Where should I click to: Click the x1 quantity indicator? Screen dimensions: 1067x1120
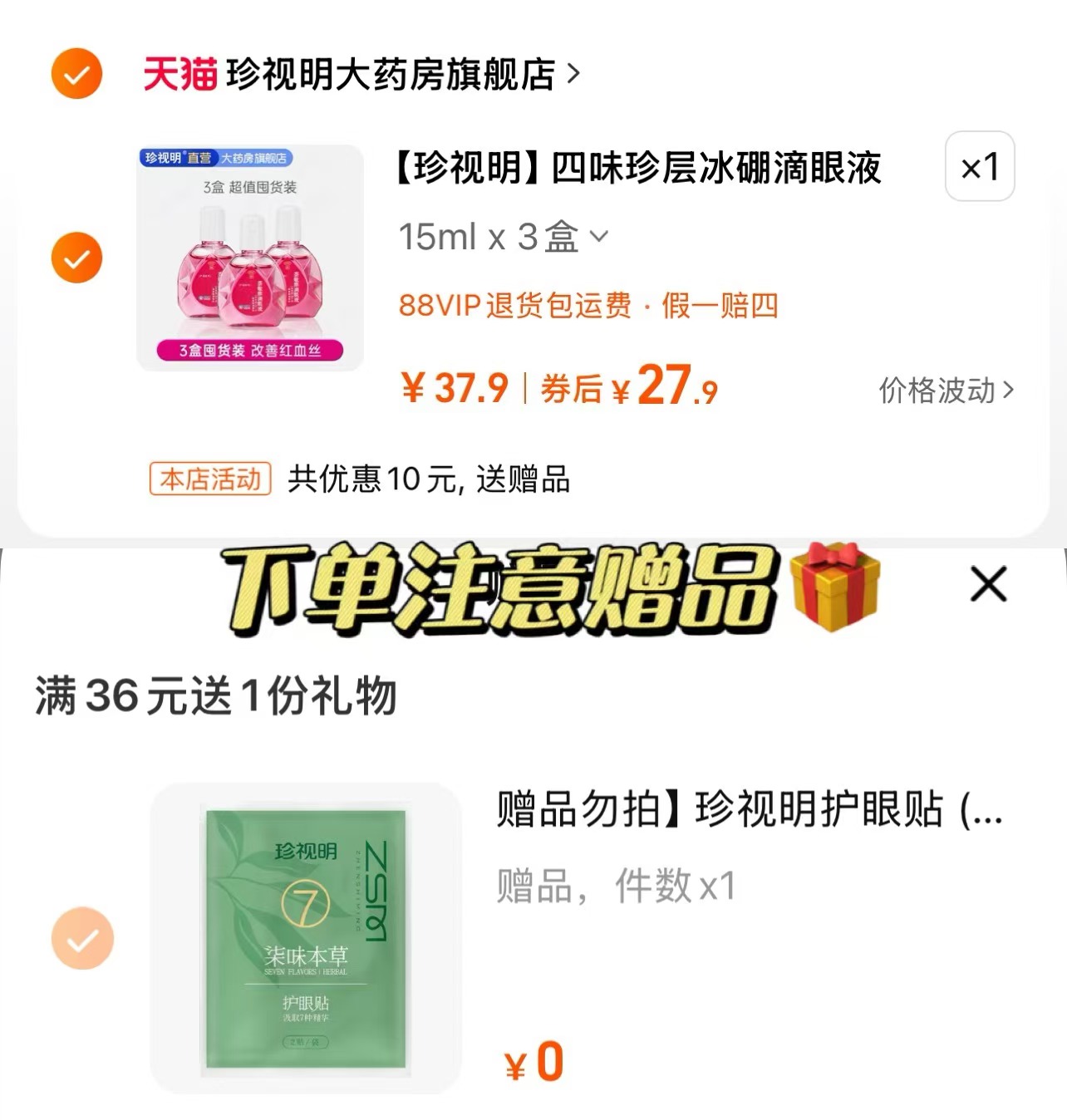coord(978,168)
